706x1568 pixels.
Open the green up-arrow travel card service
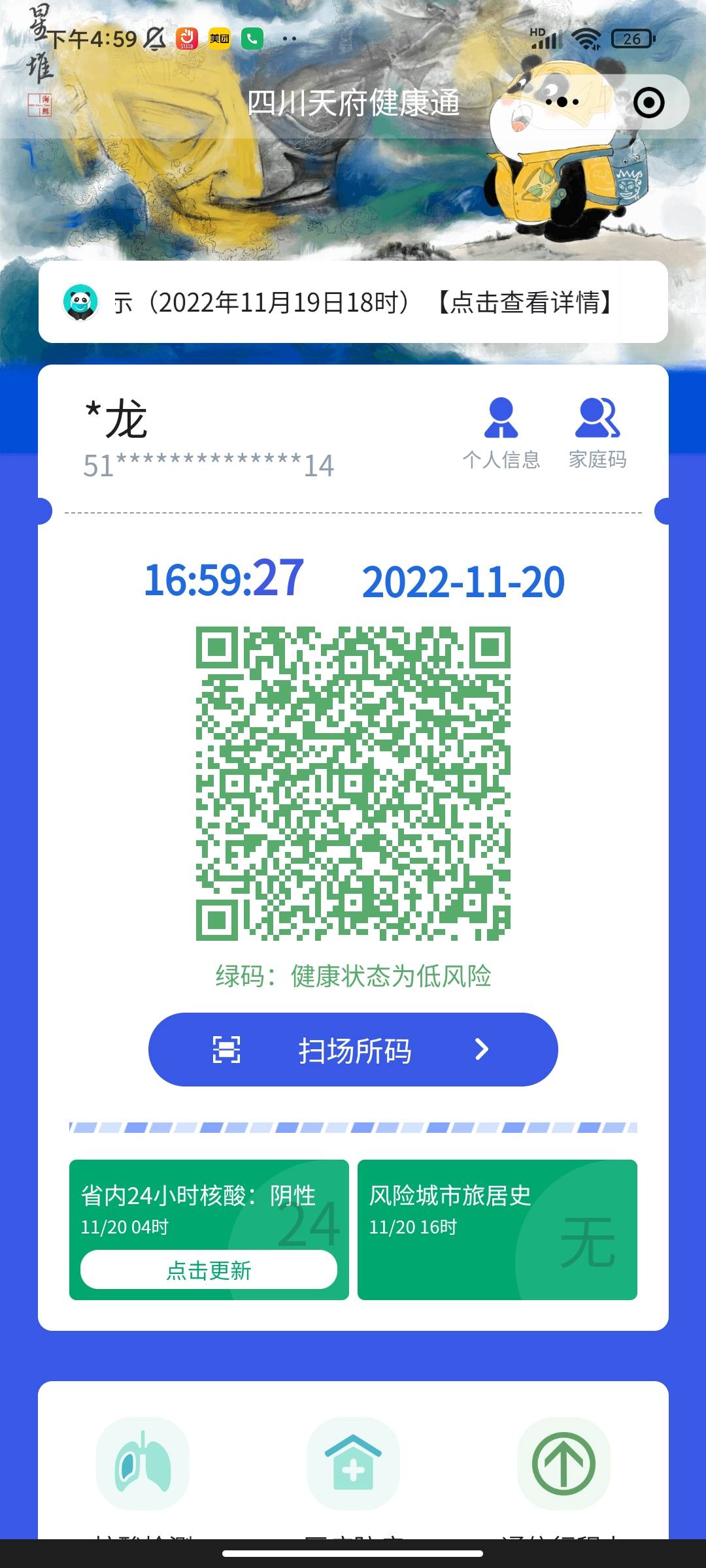(563, 1463)
